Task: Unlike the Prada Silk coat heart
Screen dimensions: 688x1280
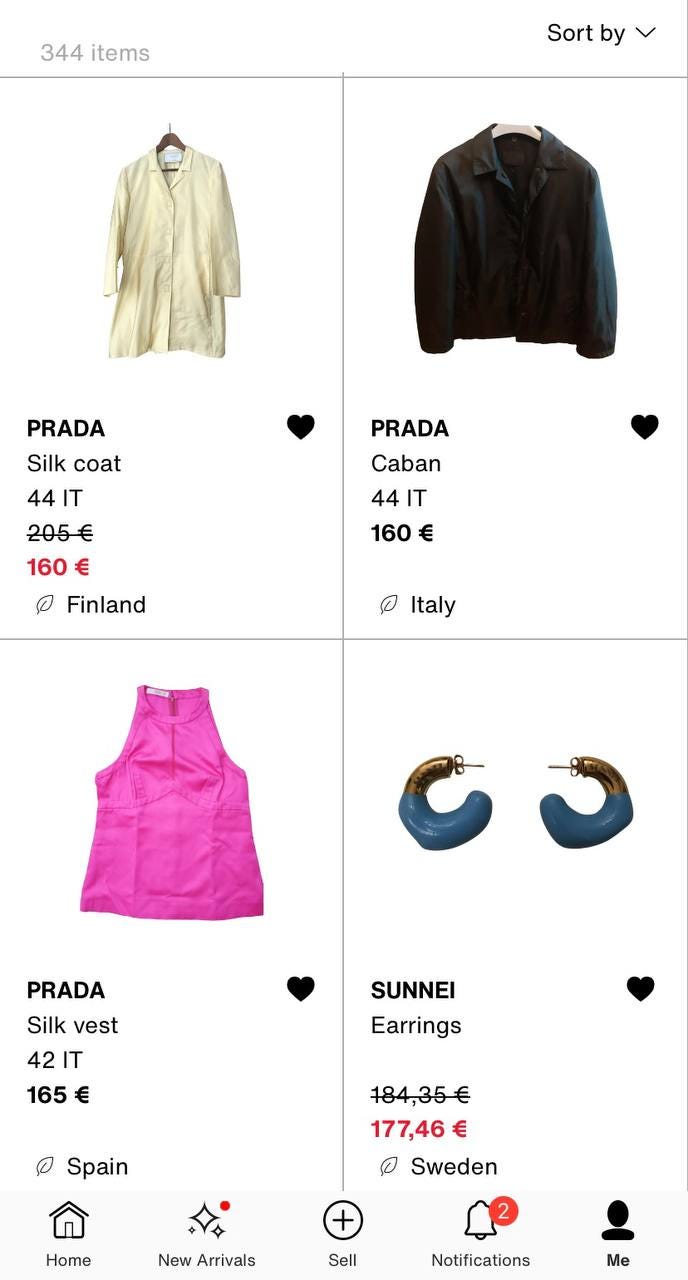Action: tap(300, 427)
